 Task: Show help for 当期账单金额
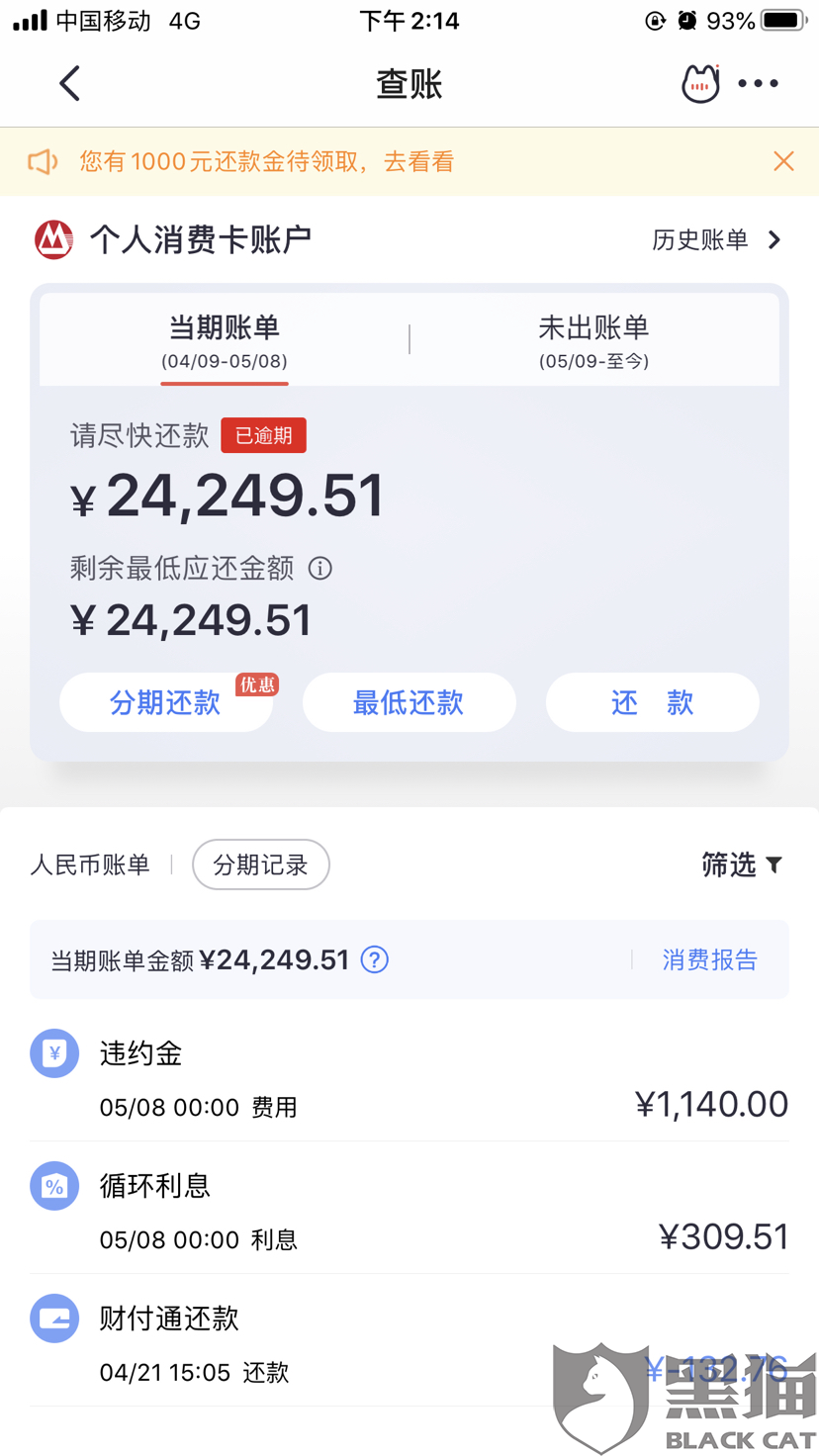(375, 959)
